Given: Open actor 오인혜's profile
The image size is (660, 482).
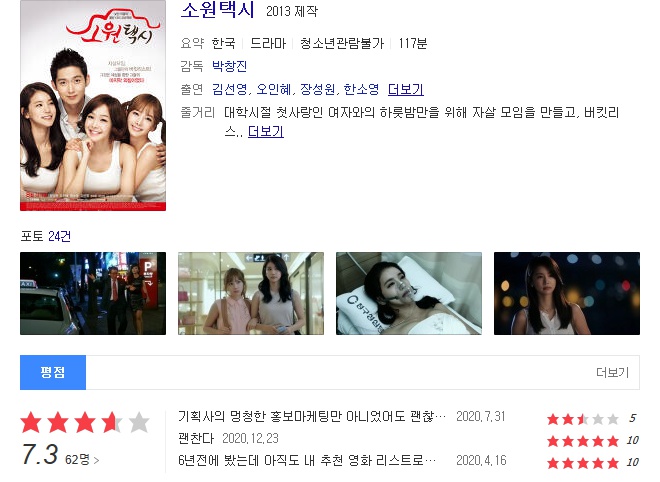Looking at the screenshot, I should pos(274,89).
